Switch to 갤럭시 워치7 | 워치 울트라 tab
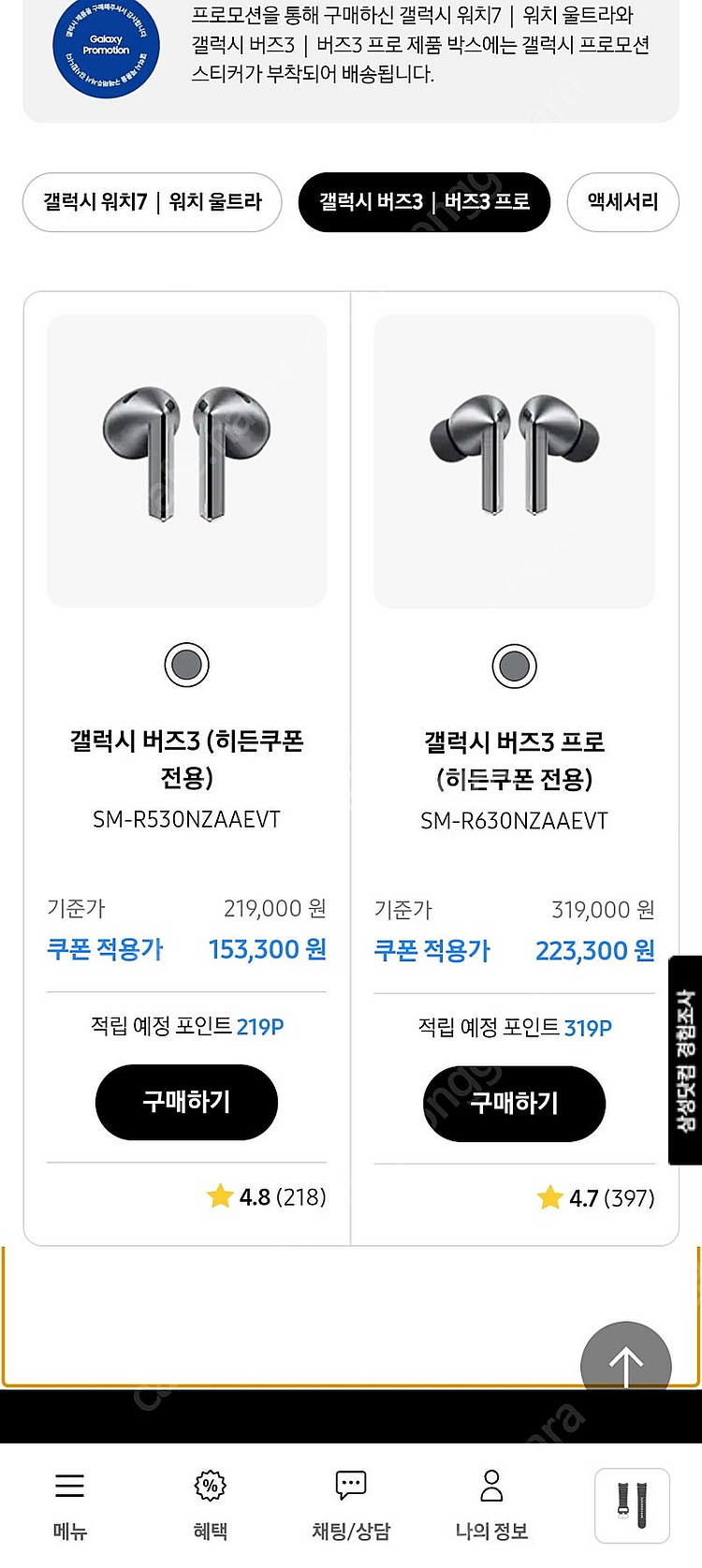 [x=152, y=202]
